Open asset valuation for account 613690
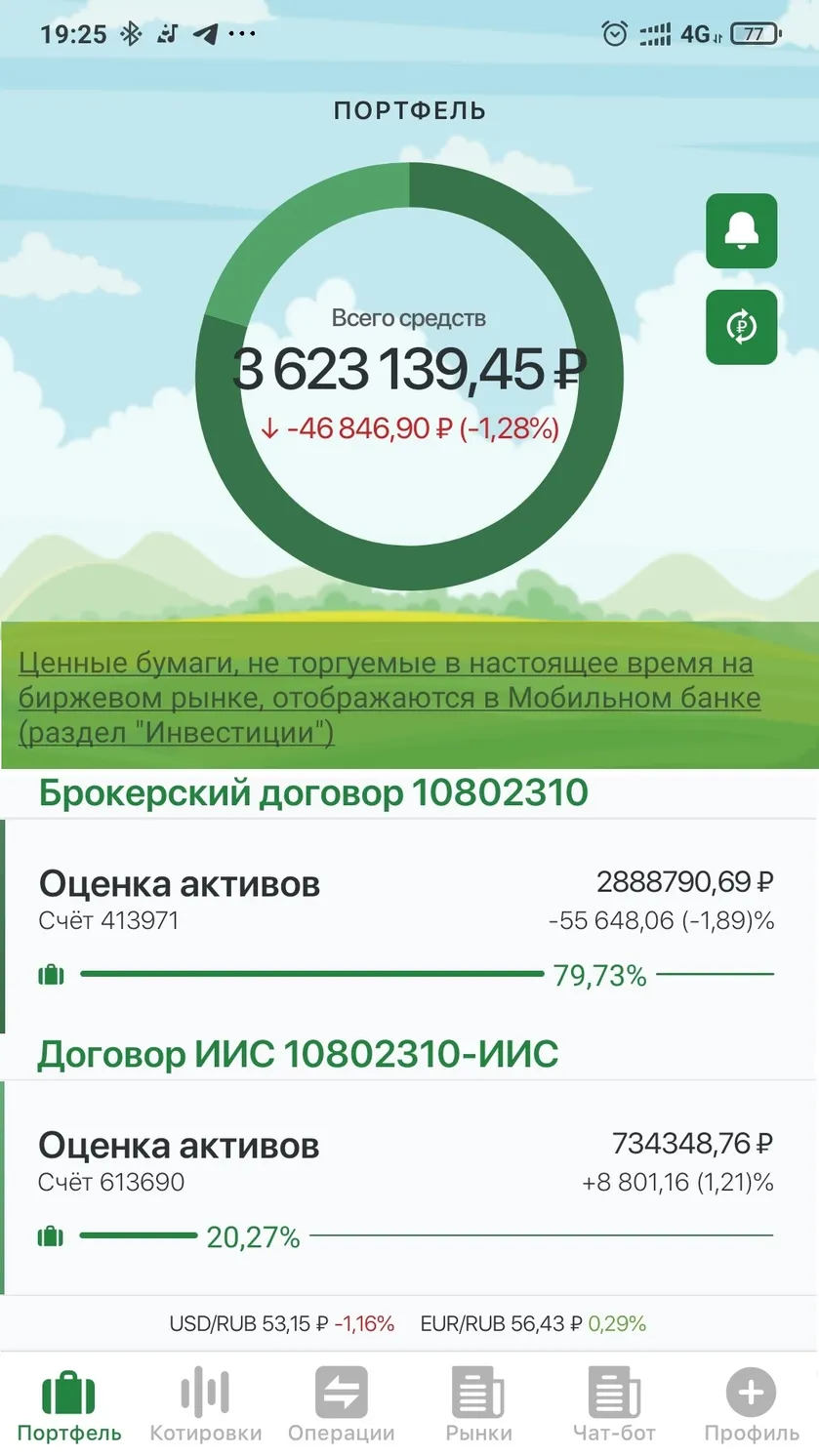This screenshot has width=819, height=1456. tap(409, 1188)
